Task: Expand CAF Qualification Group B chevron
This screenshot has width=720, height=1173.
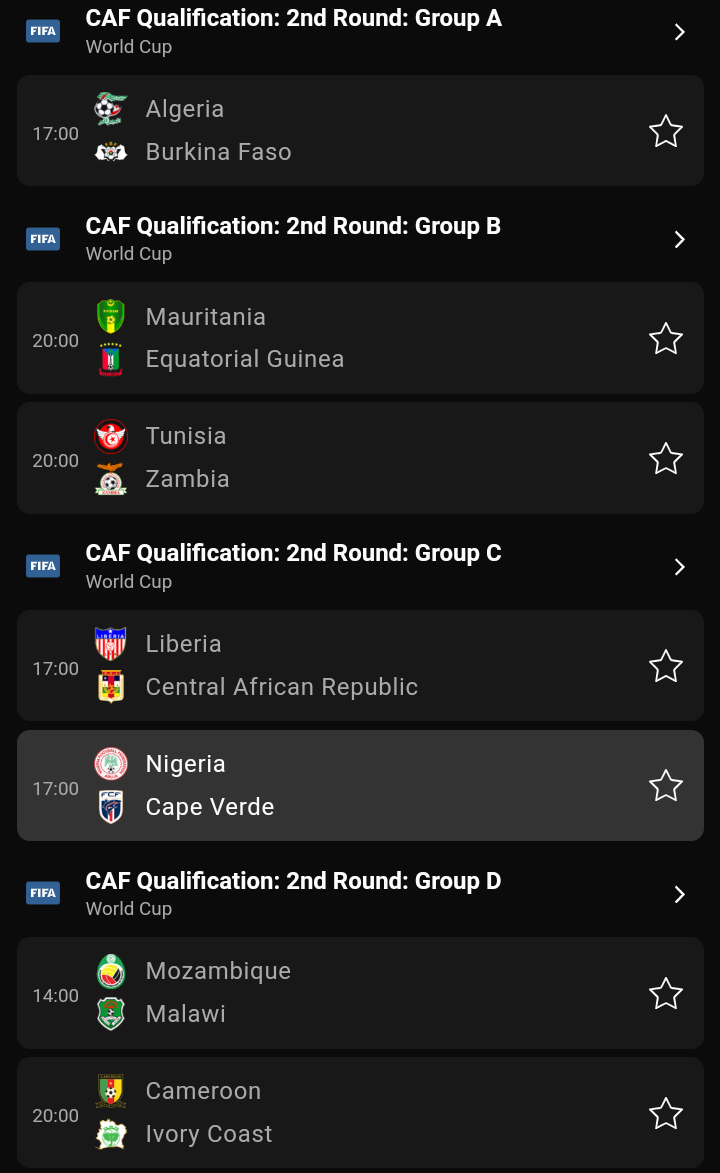Action: tap(680, 239)
